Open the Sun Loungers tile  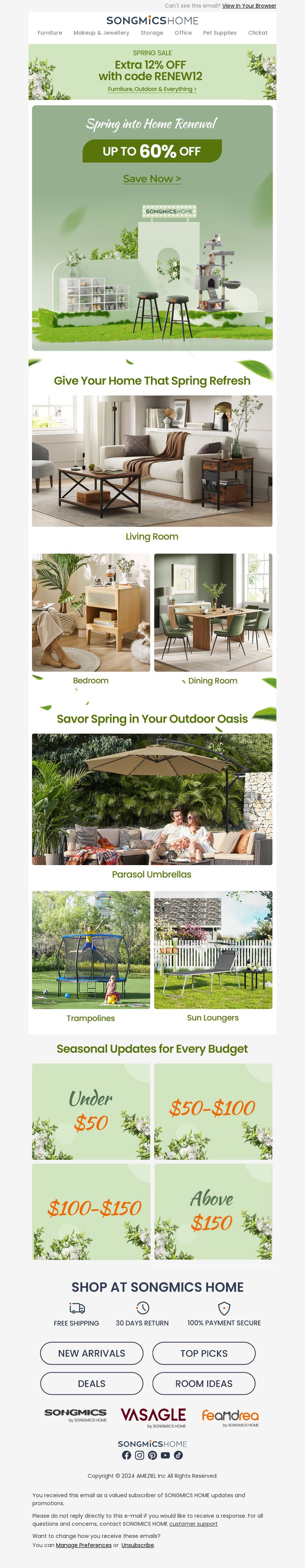[x=213, y=950]
